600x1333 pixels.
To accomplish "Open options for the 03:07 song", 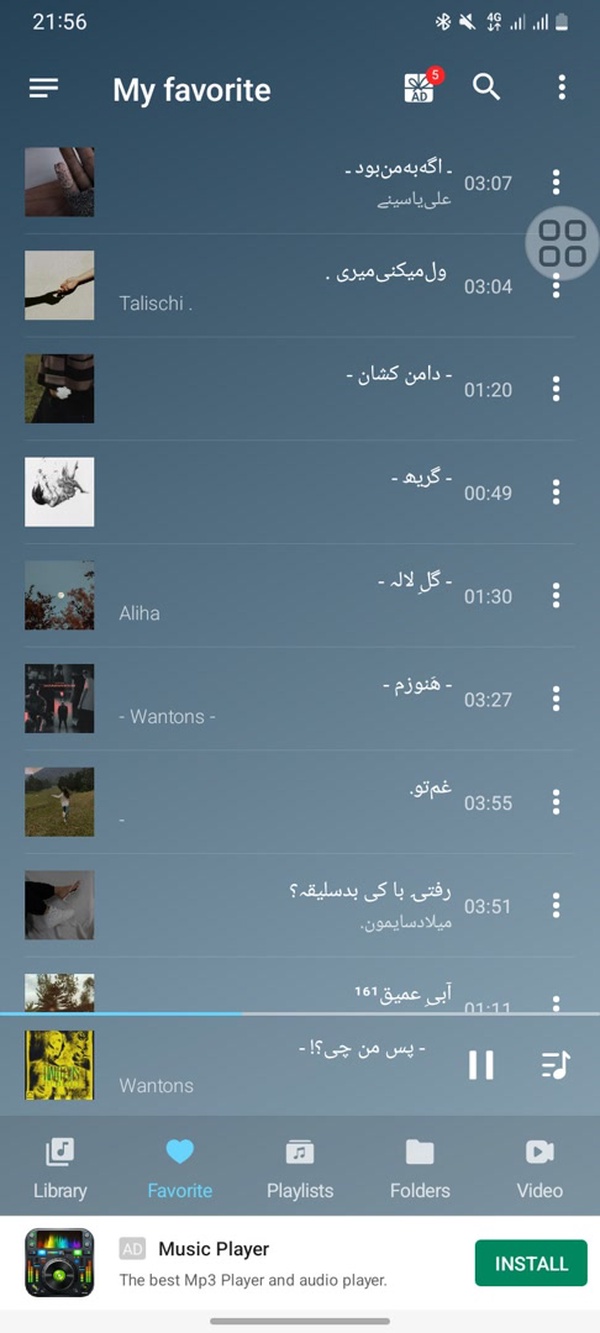I will click(556, 182).
